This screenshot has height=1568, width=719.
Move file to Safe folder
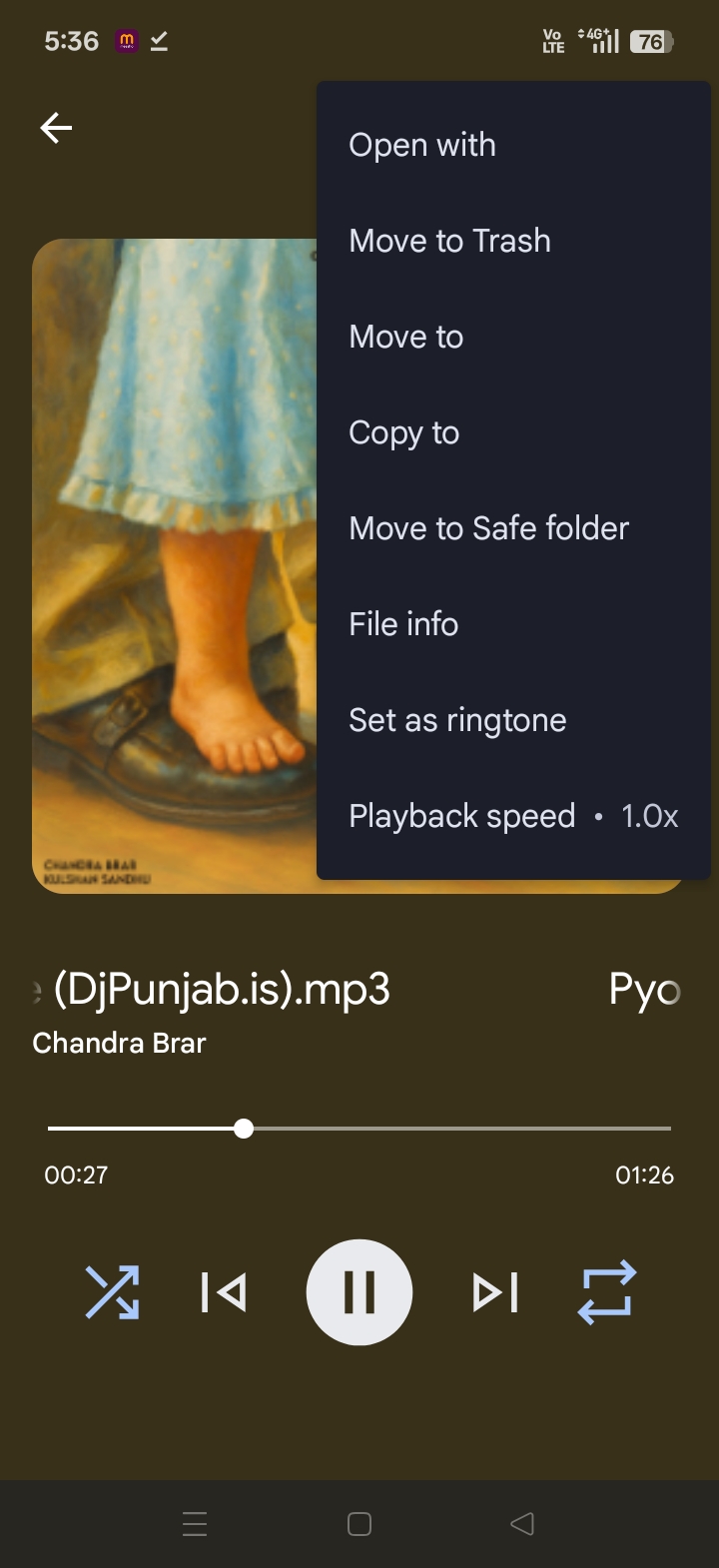[x=513, y=528]
